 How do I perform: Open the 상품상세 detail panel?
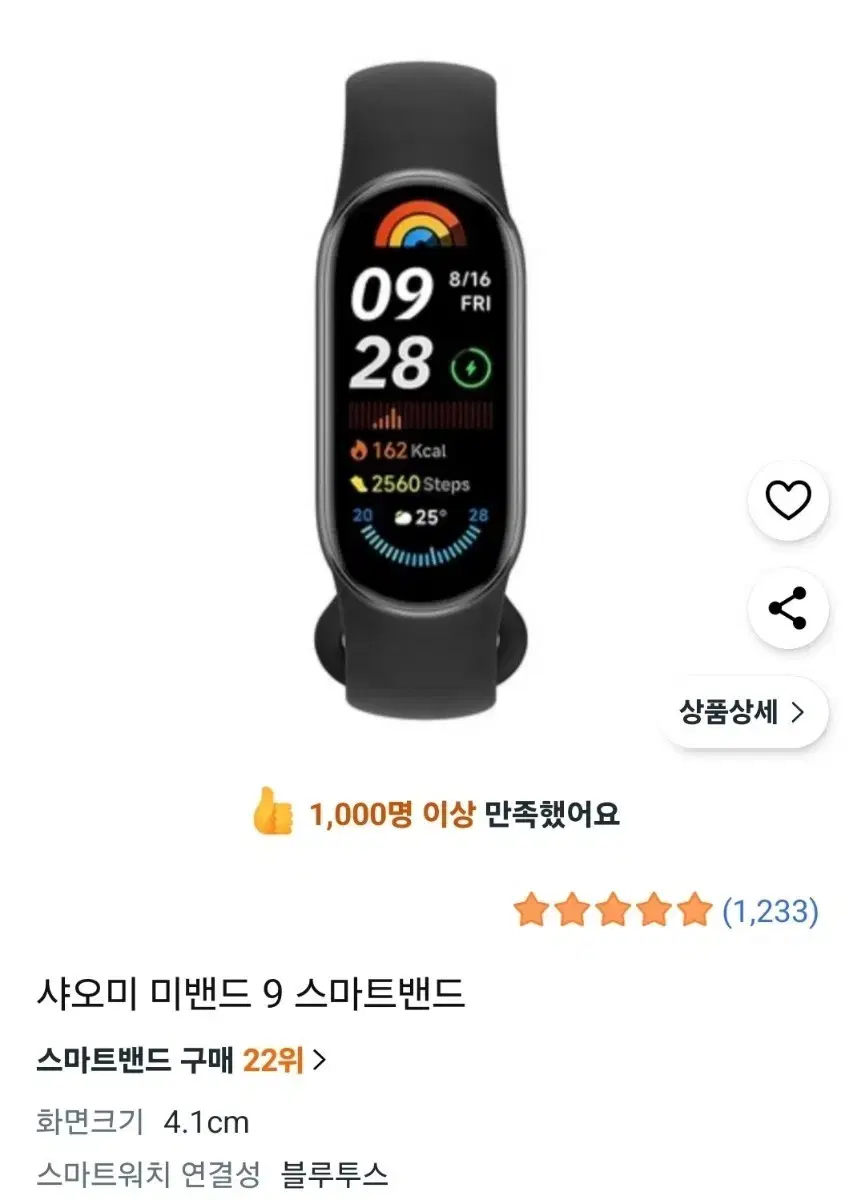coord(741,712)
